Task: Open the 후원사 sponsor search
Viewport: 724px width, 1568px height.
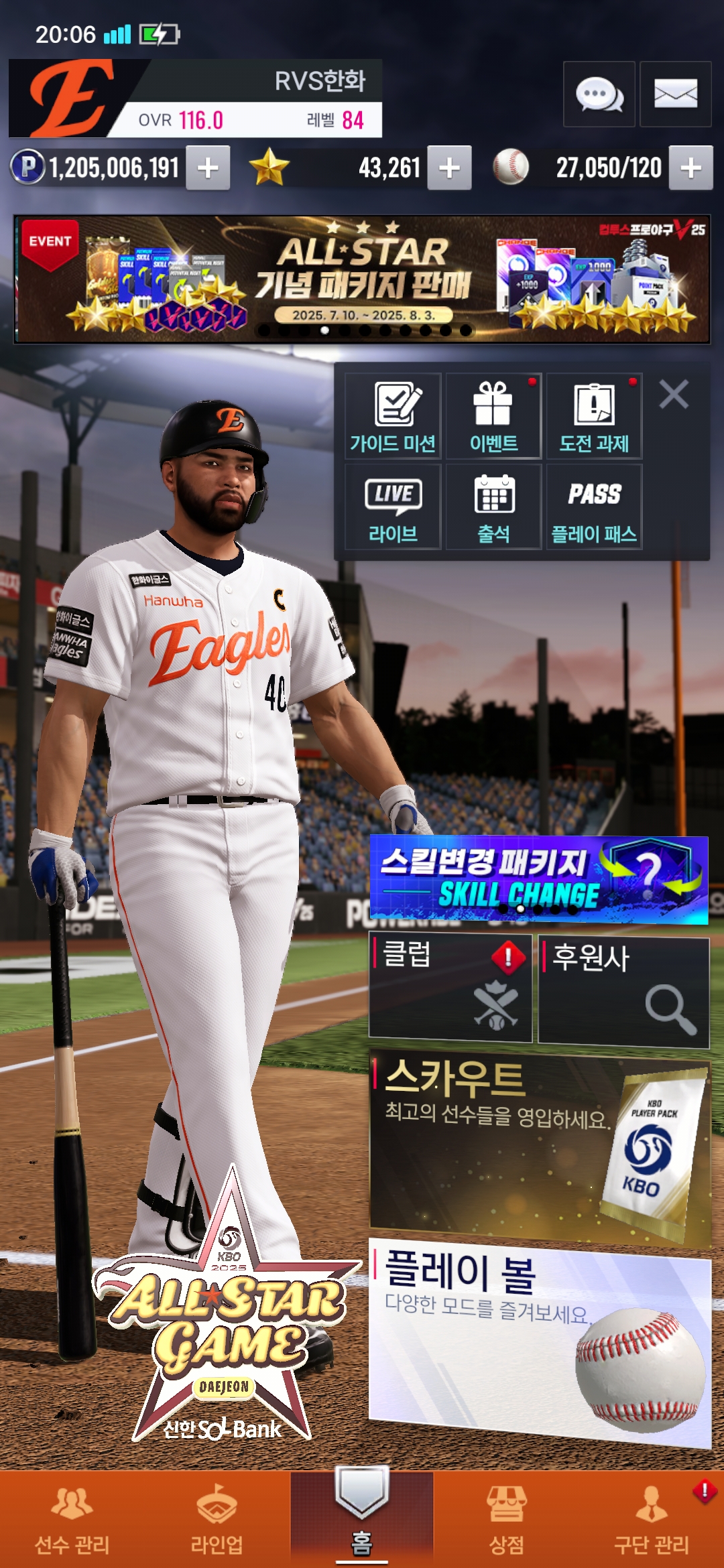Action: click(x=623, y=992)
